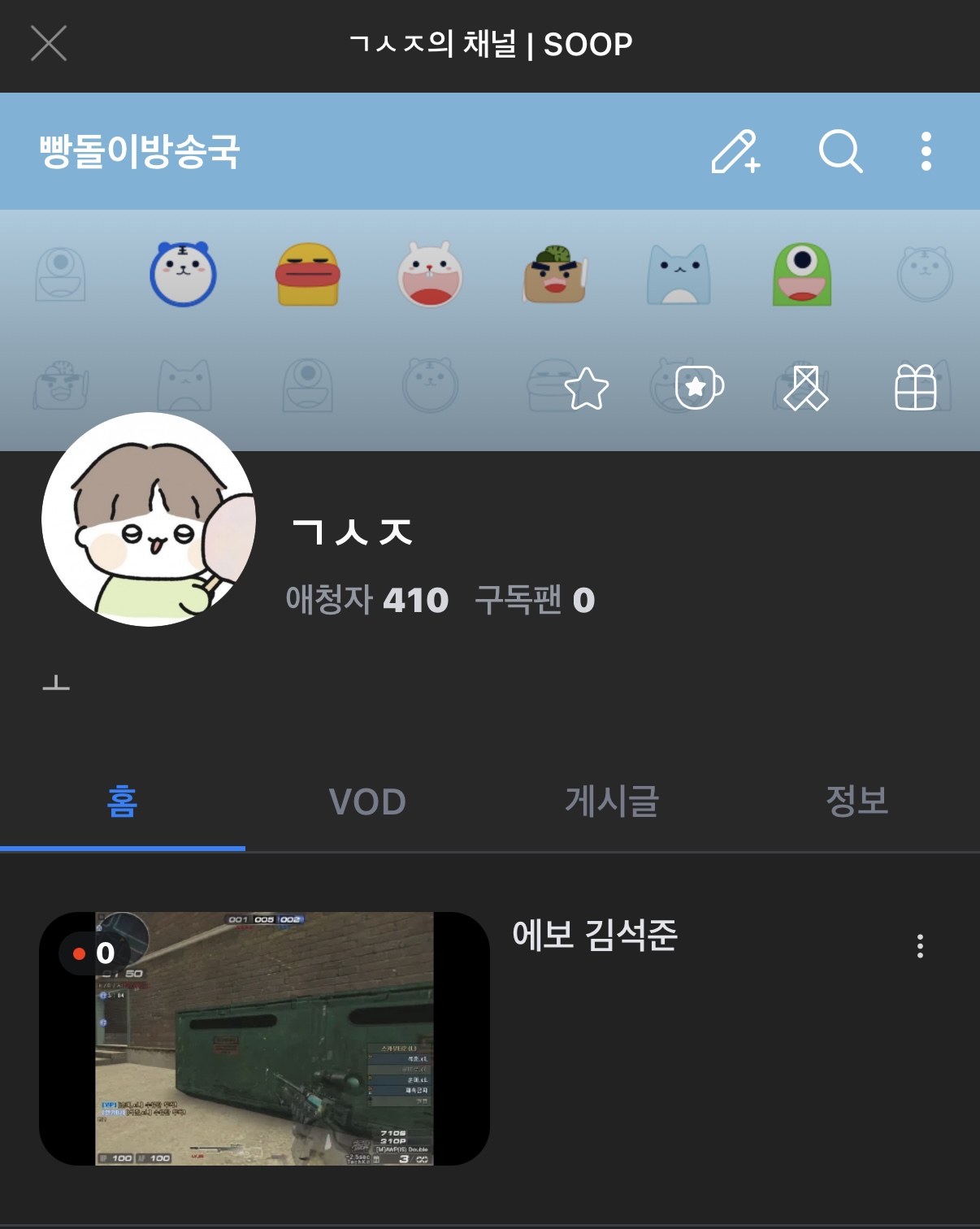Open options for the 에보 김석준 stream

coord(920,946)
